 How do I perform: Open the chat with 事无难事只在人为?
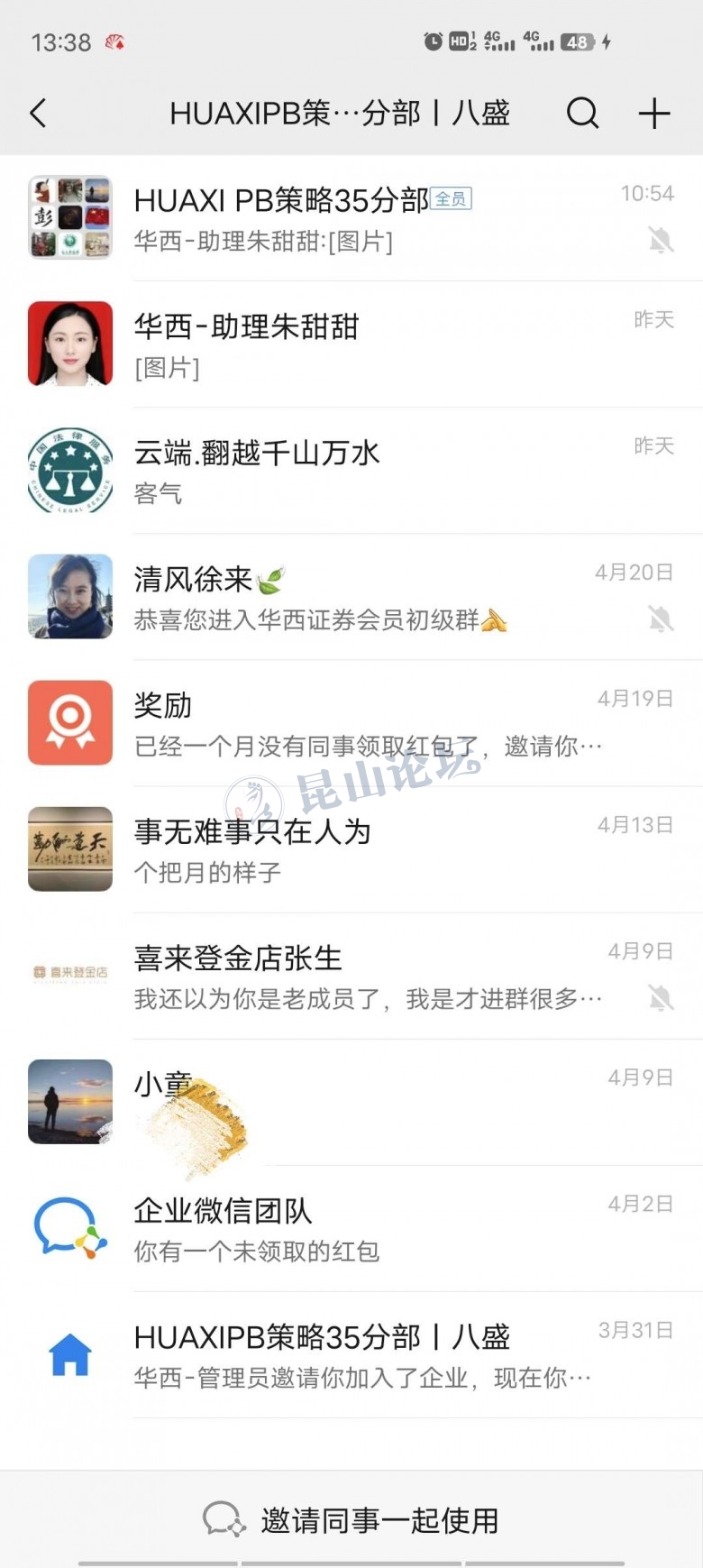(351, 849)
